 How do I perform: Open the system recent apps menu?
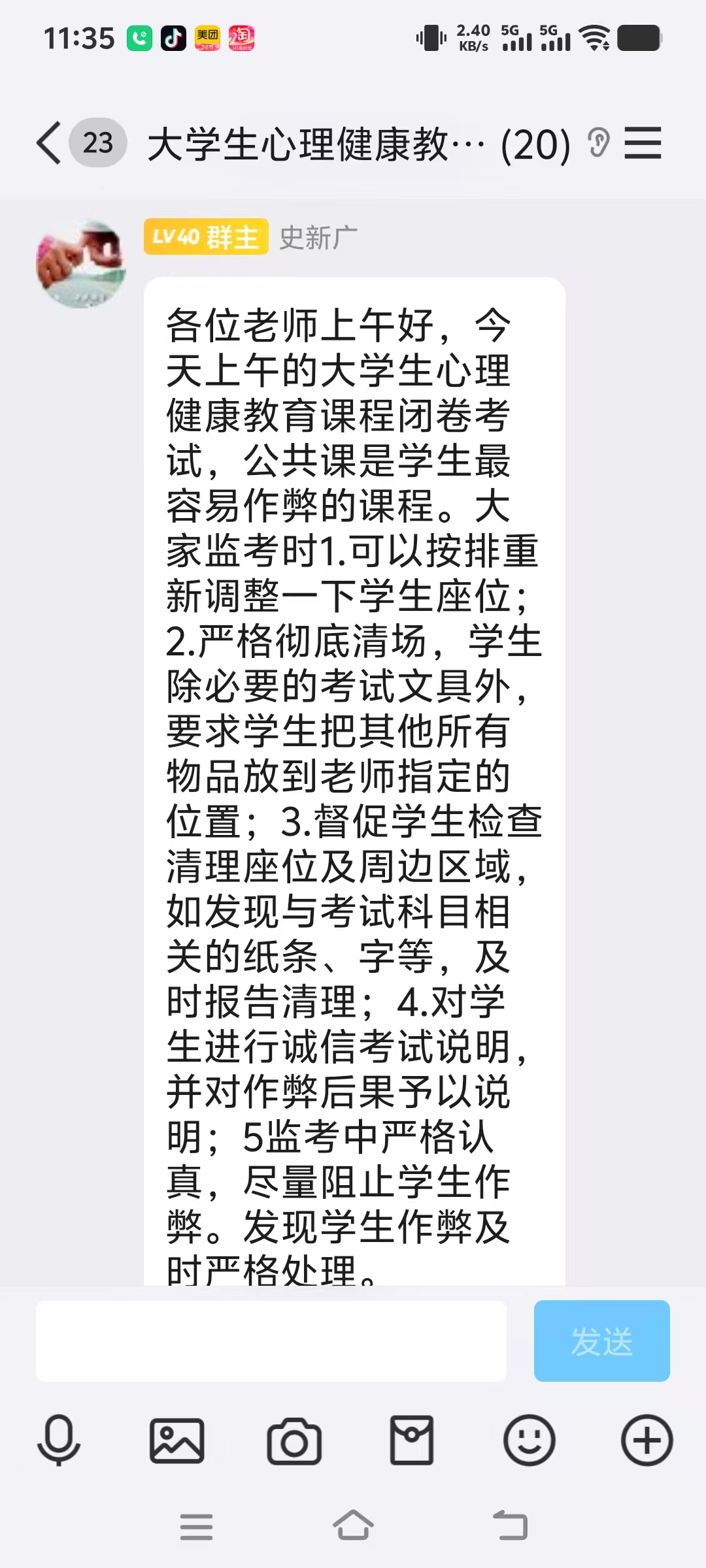196,1526
